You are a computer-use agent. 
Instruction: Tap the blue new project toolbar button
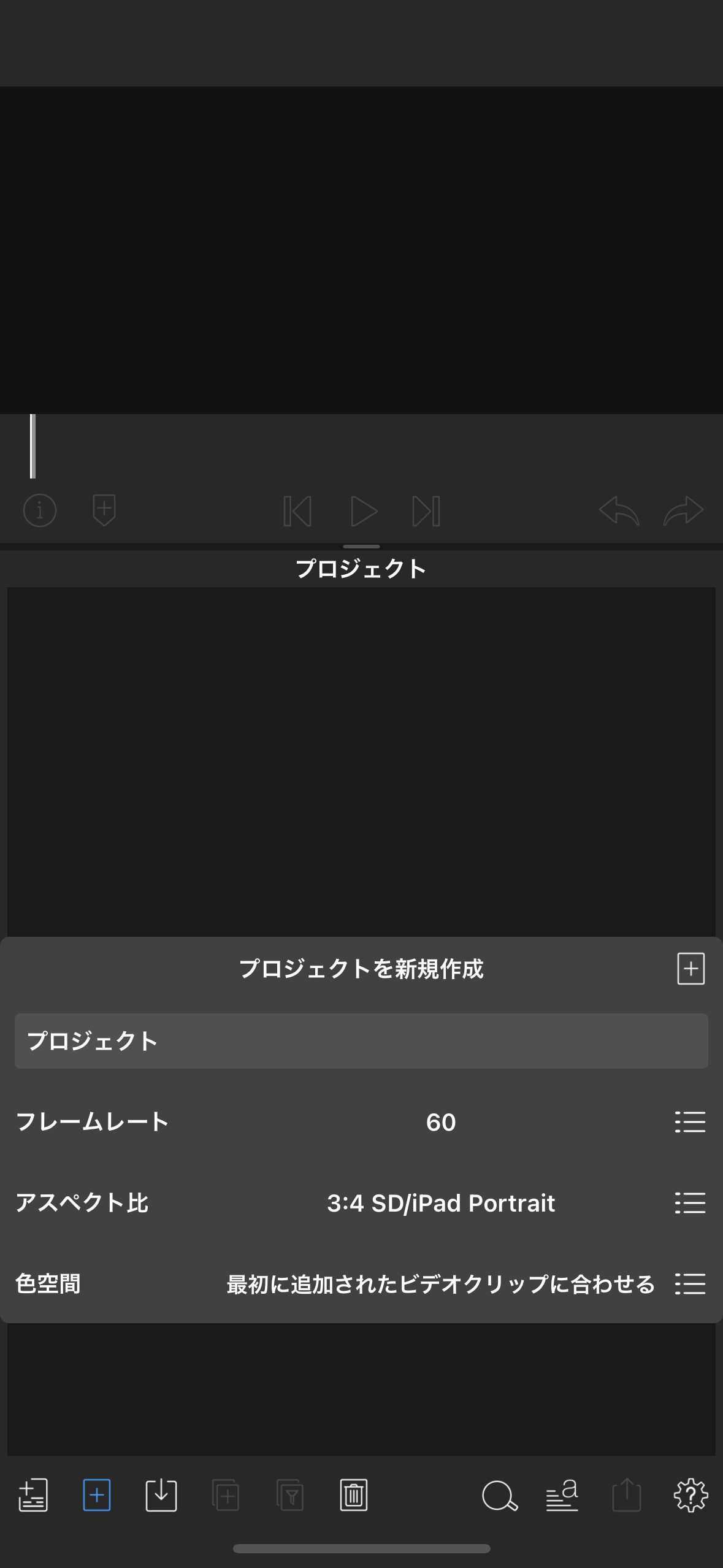[97, 1496]
